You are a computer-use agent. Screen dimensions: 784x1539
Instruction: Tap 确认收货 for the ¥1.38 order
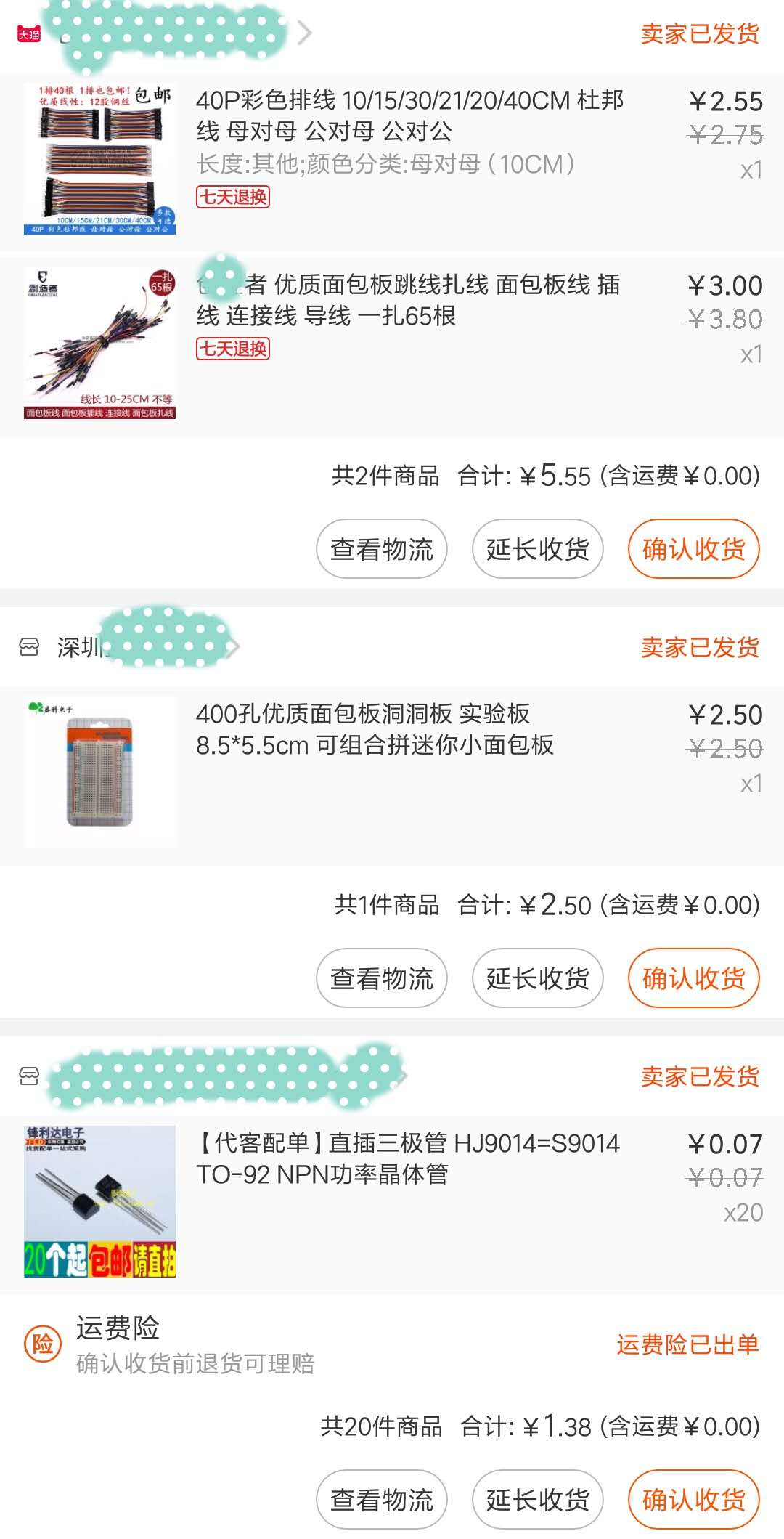693,1499
